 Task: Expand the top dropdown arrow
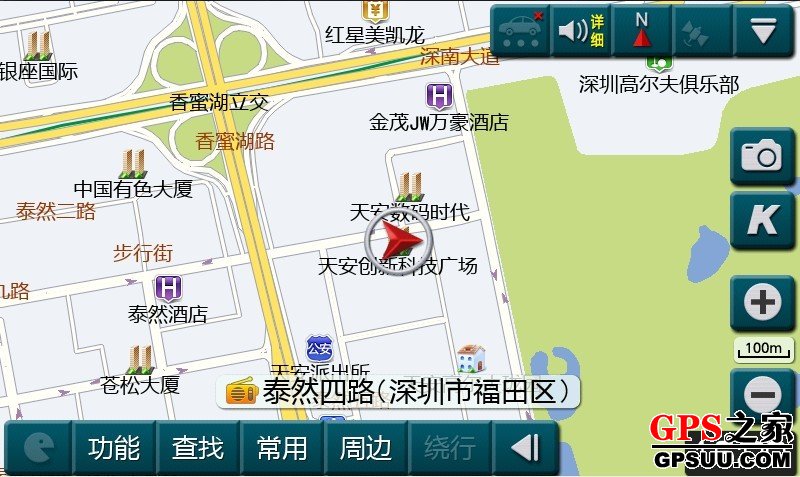click(763, 30)
